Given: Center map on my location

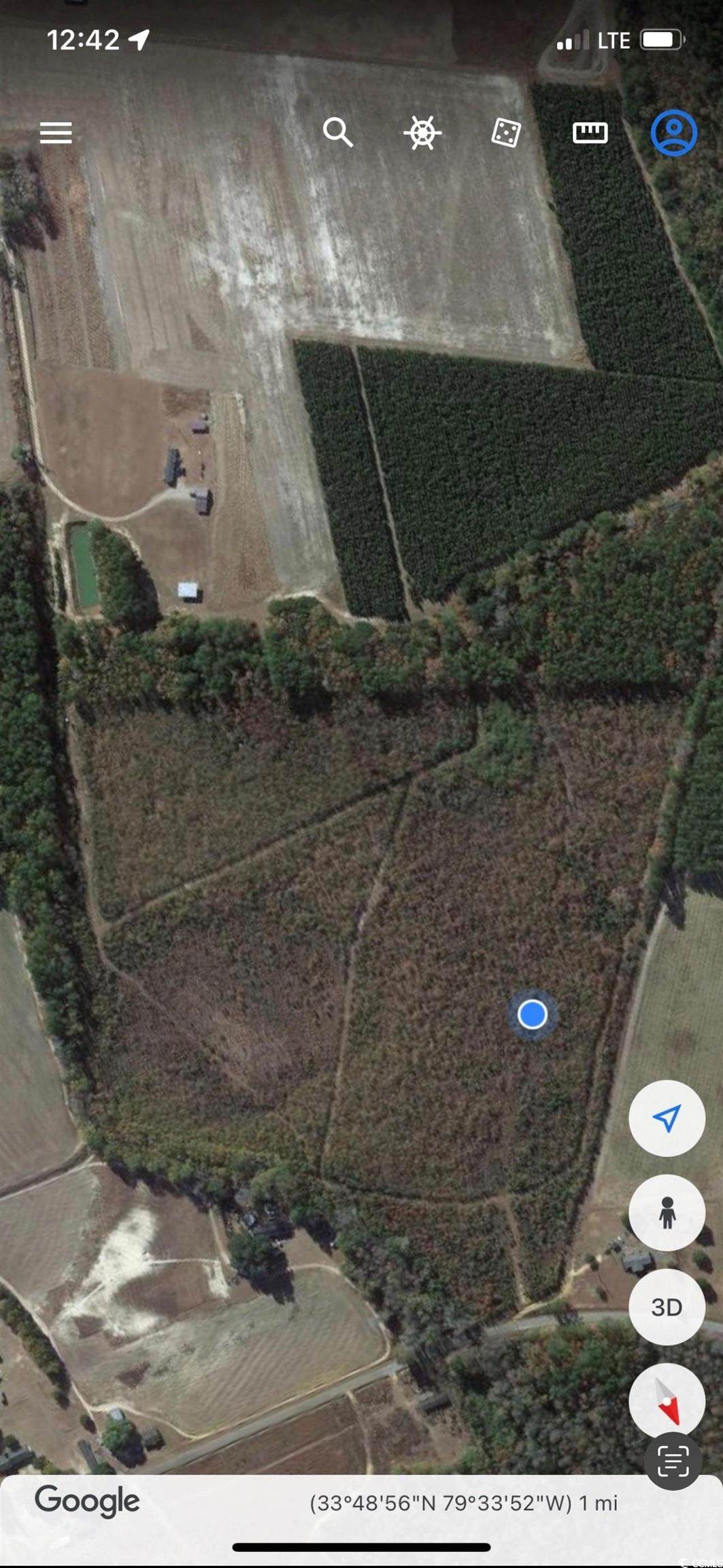Looking at the screenshot, I should [x=667, y=1118].
